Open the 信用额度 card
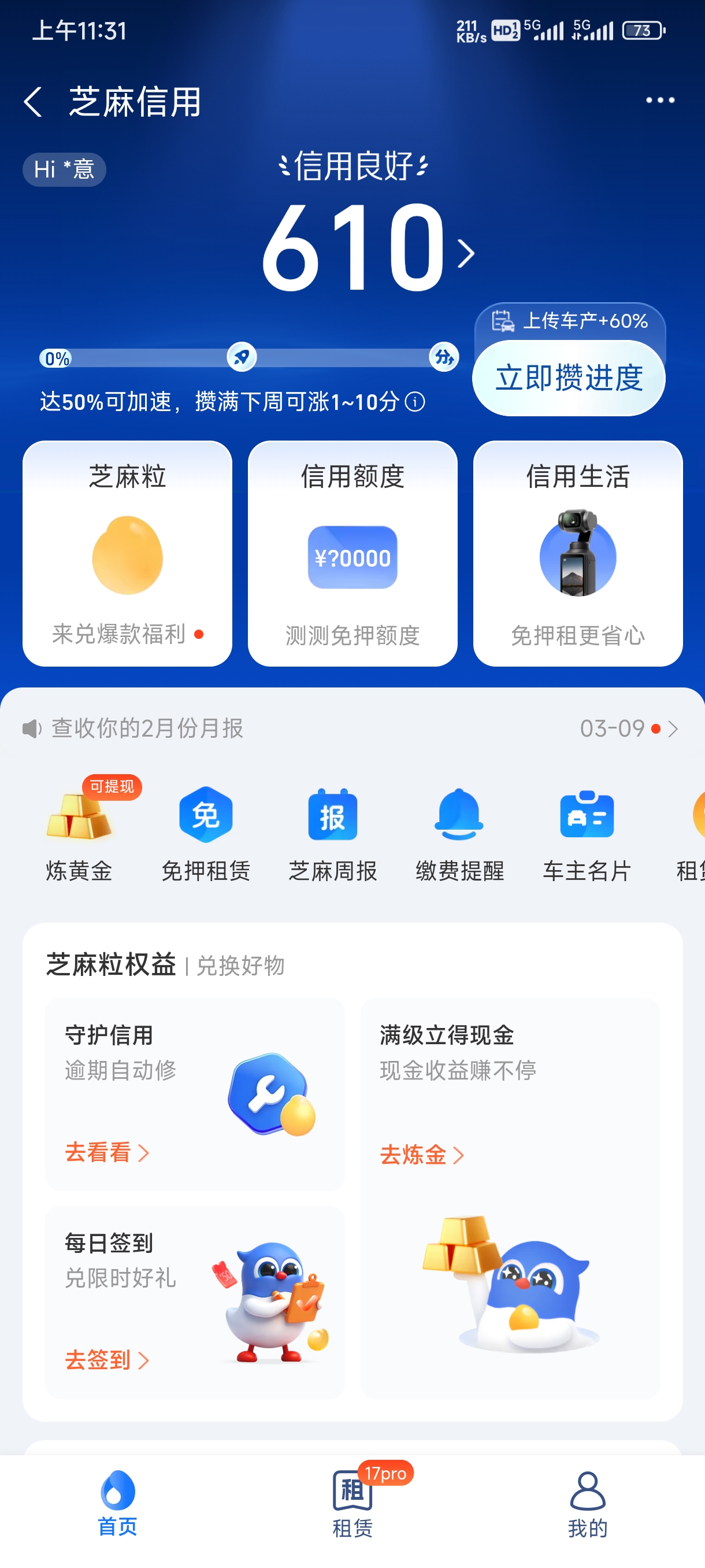This screenshot has height=1568, width=705. (x=352, y=553)
